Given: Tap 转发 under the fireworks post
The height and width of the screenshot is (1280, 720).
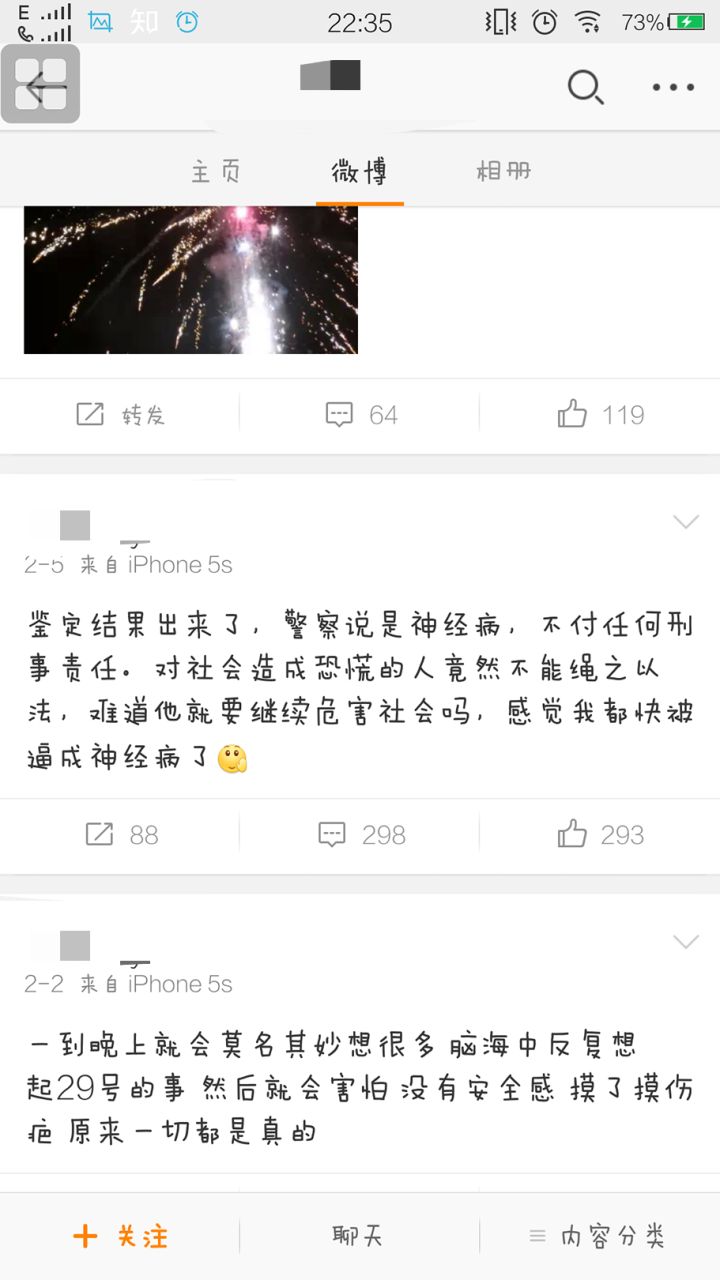Looking at the screenshot, I should (x=120, y=415).
